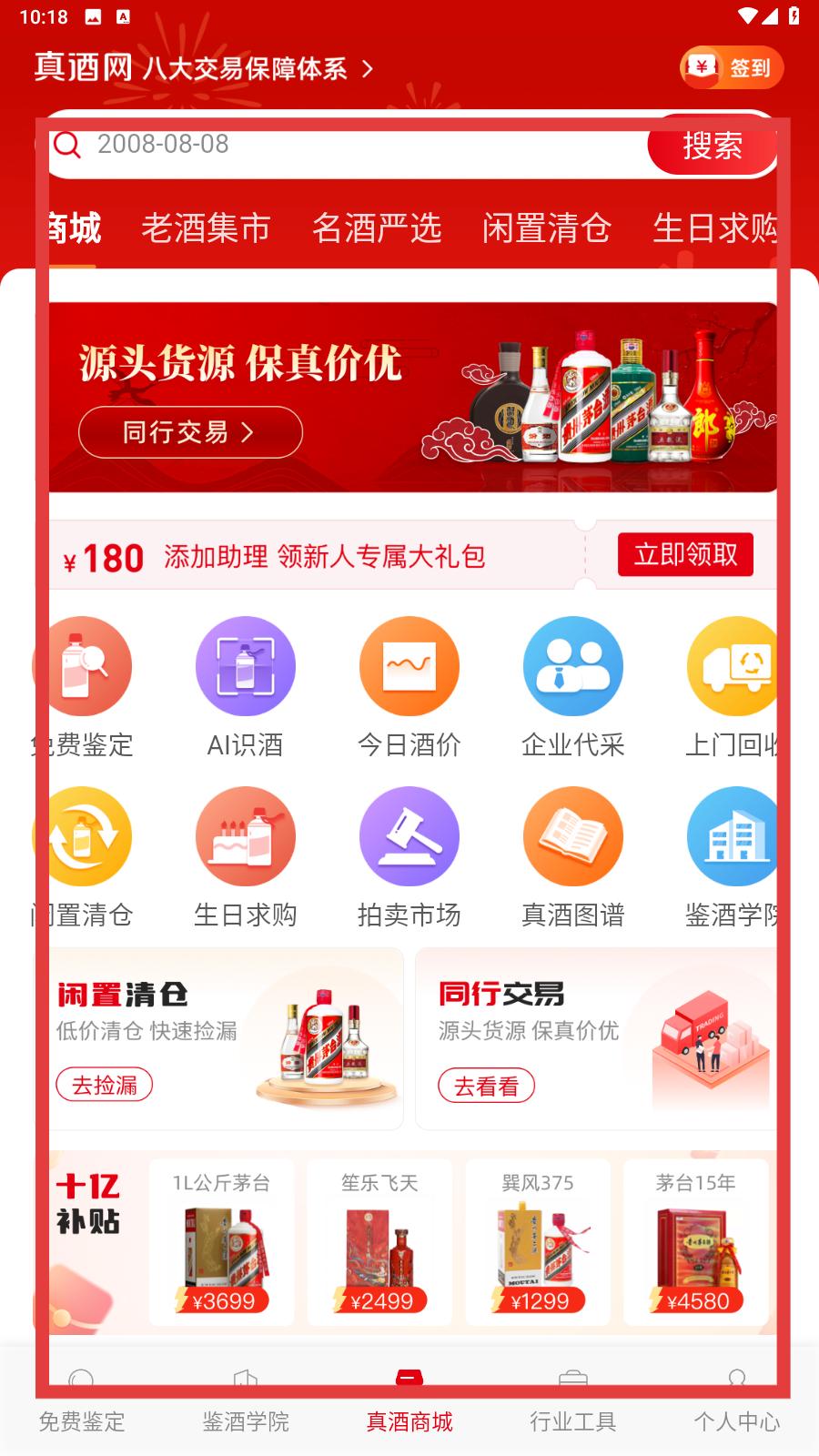The image size is (819, 1456).
Task: Open 茅台15年 product card
Action: tap(696, 1242)
